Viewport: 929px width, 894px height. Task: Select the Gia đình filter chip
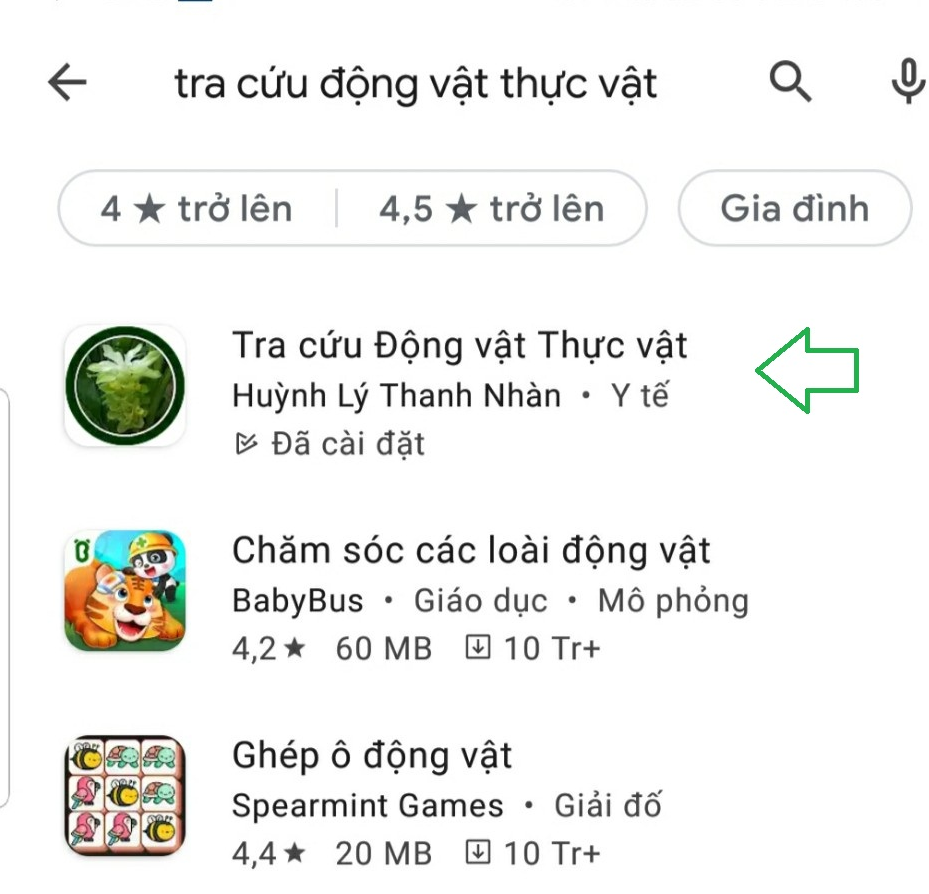(794, 209)
